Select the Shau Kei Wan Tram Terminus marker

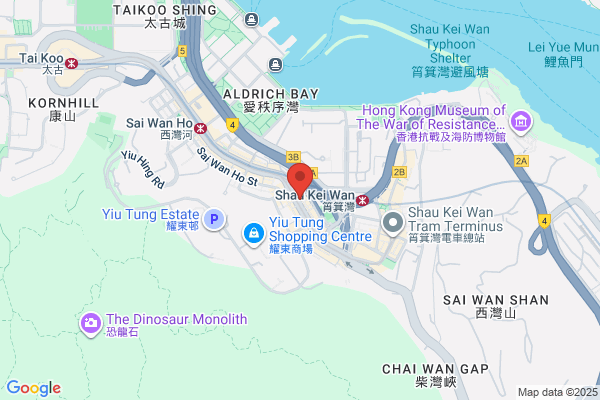(x=393, y=223)
